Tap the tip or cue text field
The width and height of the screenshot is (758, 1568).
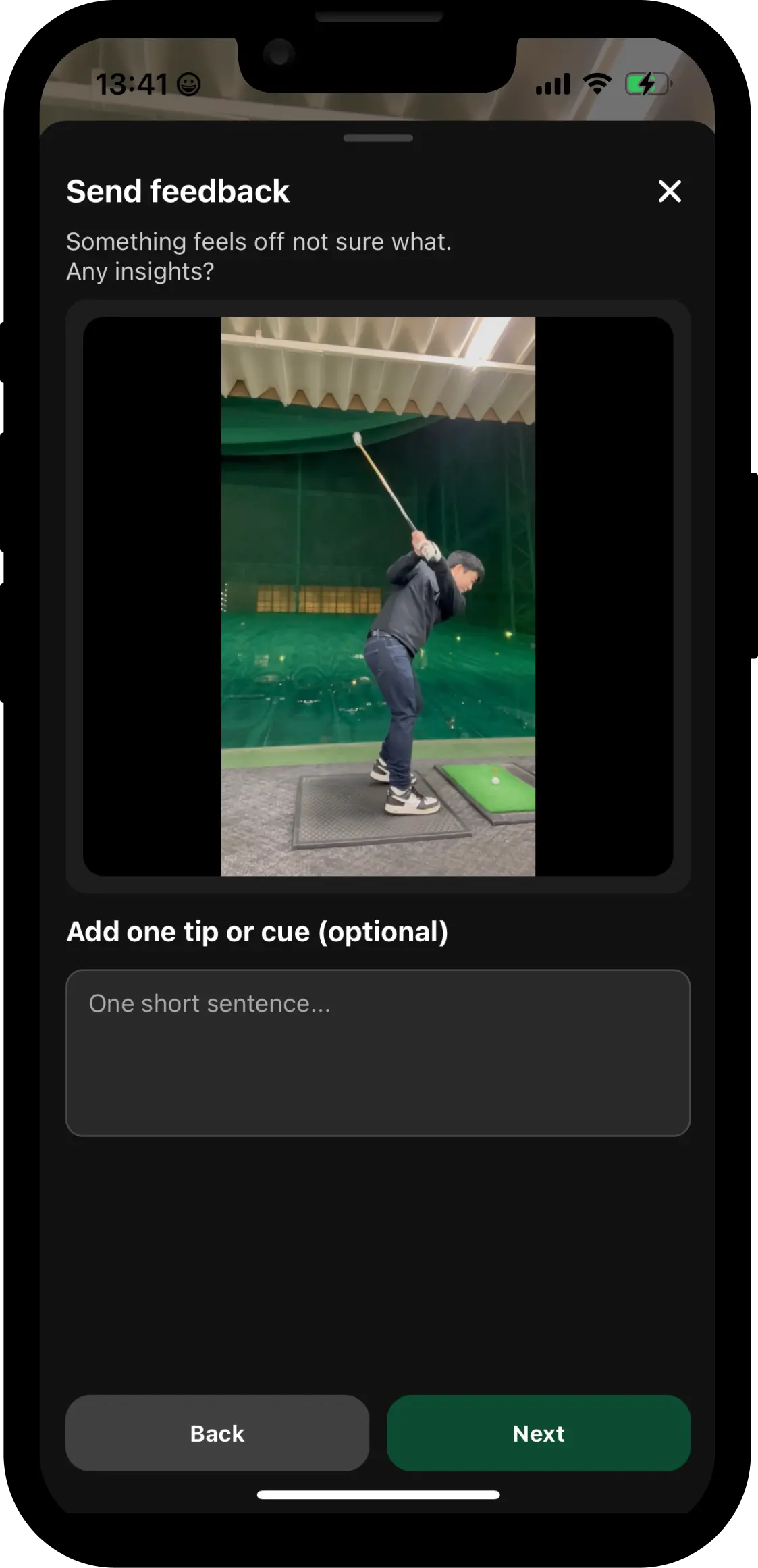(378, 1053)
